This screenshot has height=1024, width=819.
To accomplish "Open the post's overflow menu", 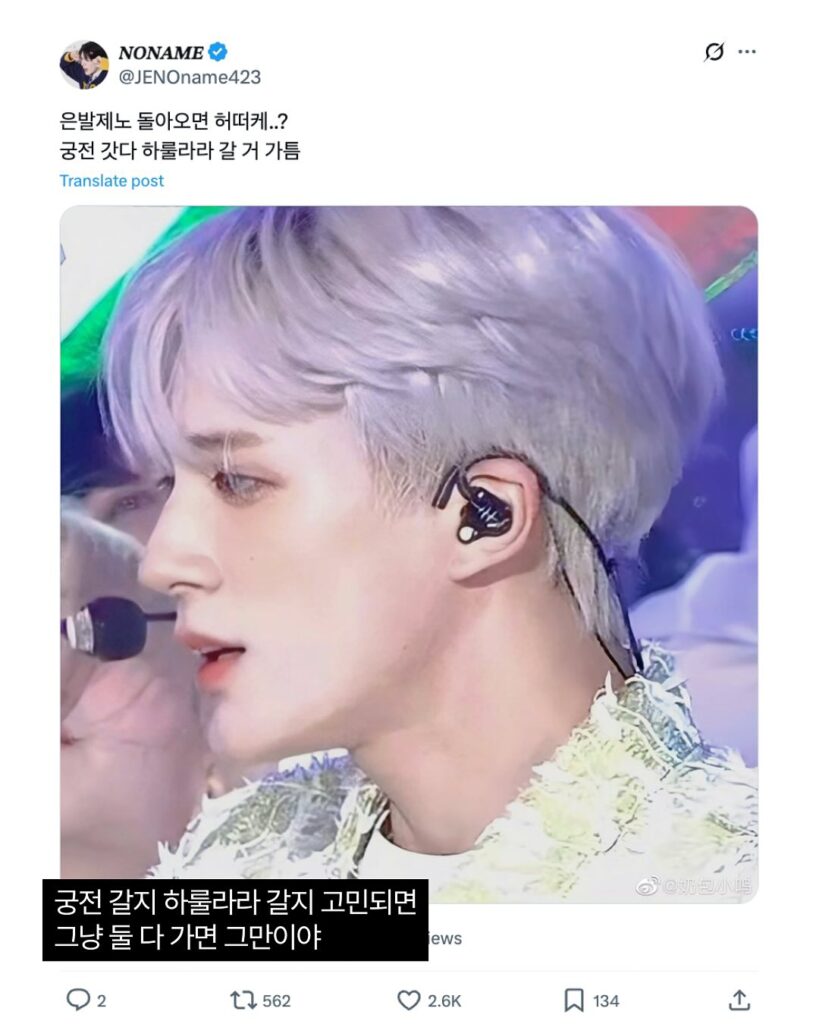I will 747,53.
